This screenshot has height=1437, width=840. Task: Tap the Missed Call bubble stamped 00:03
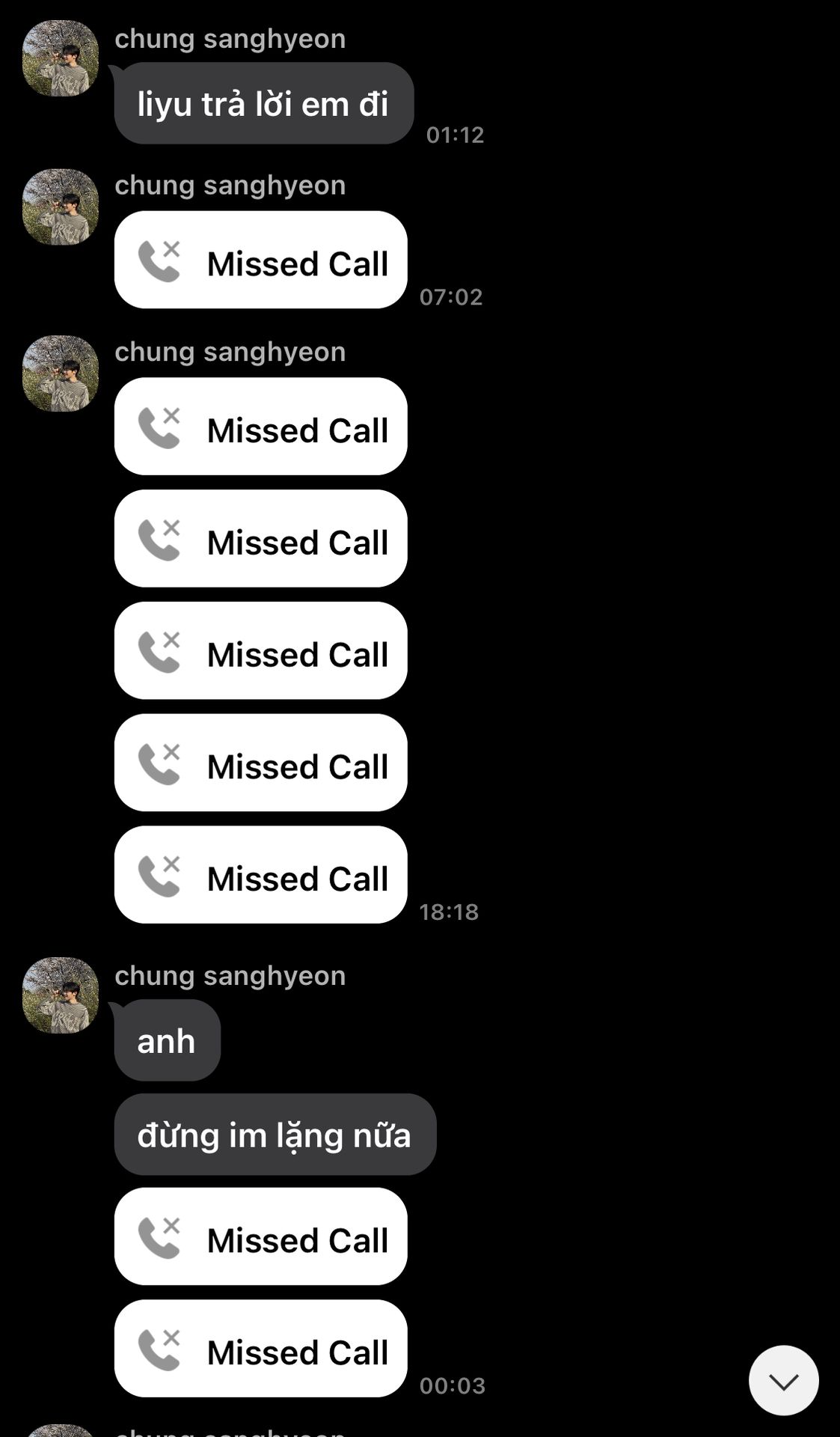[260, 1349]
